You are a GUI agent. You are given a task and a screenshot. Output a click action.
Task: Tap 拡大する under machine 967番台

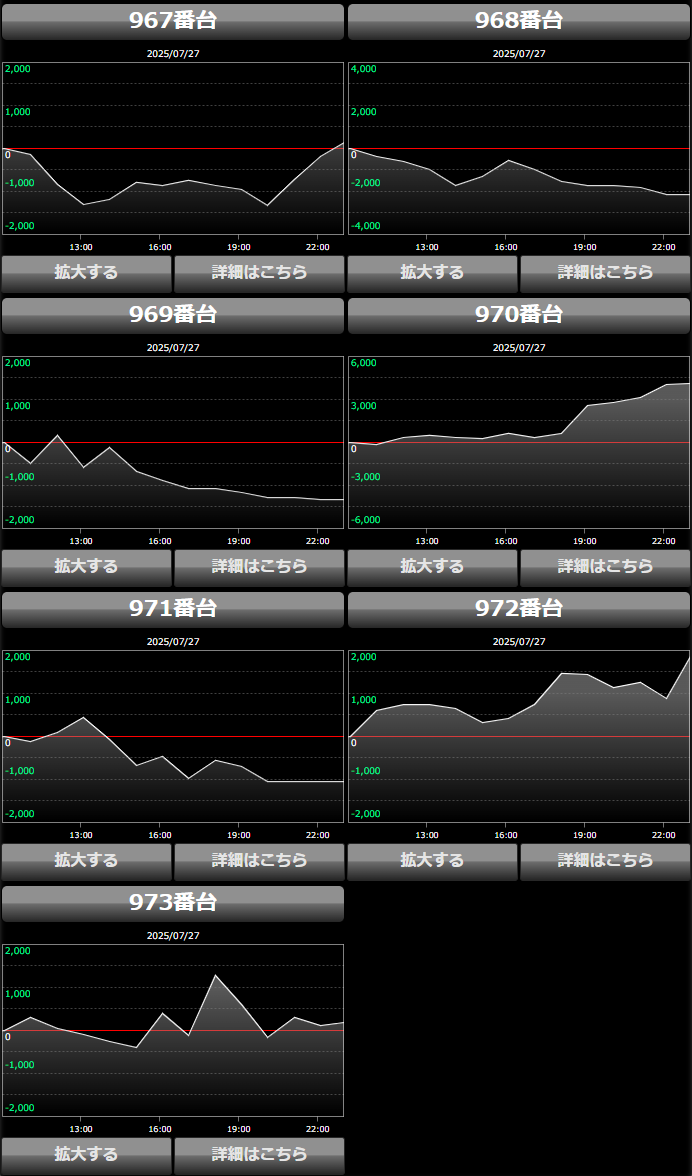86,274
